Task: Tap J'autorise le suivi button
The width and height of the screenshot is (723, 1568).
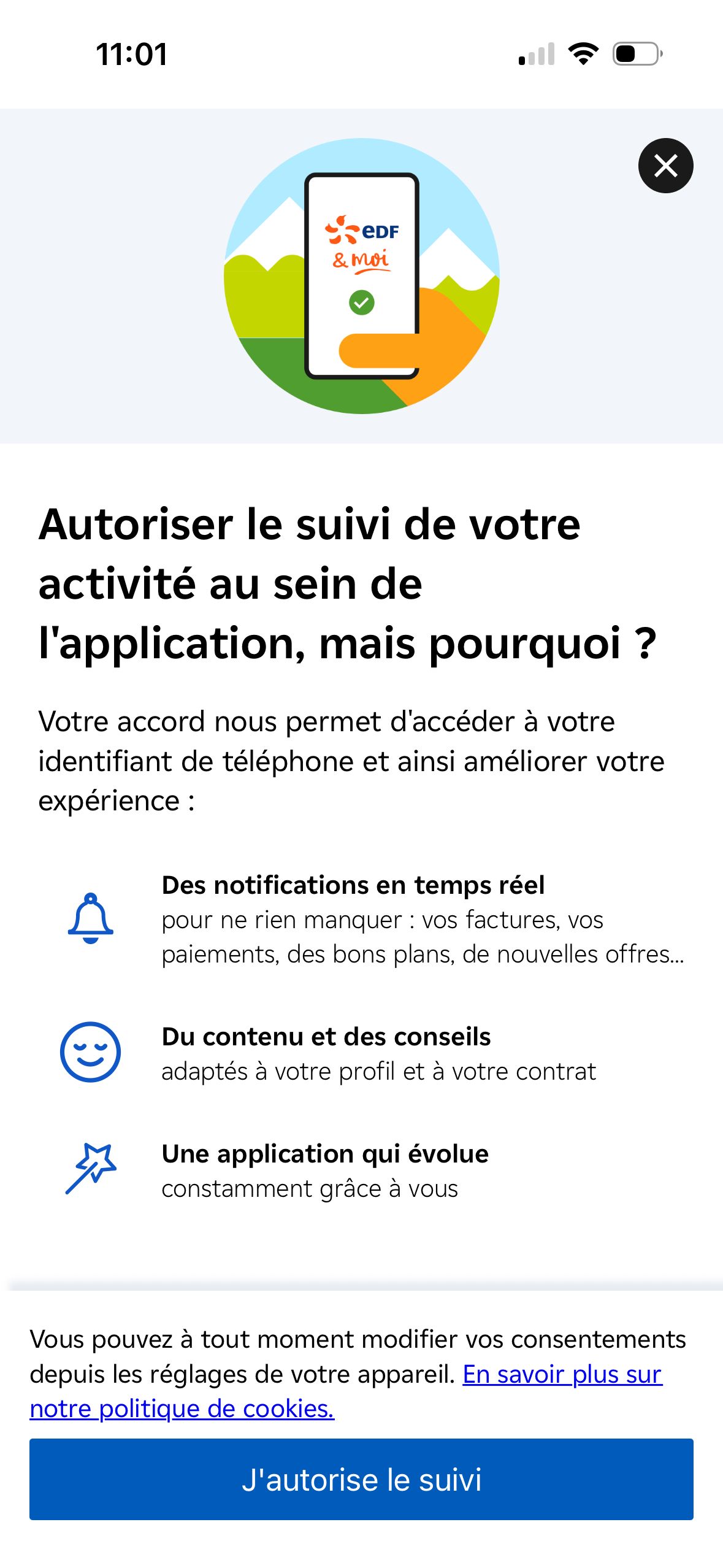Action: tap(361, 1479)
